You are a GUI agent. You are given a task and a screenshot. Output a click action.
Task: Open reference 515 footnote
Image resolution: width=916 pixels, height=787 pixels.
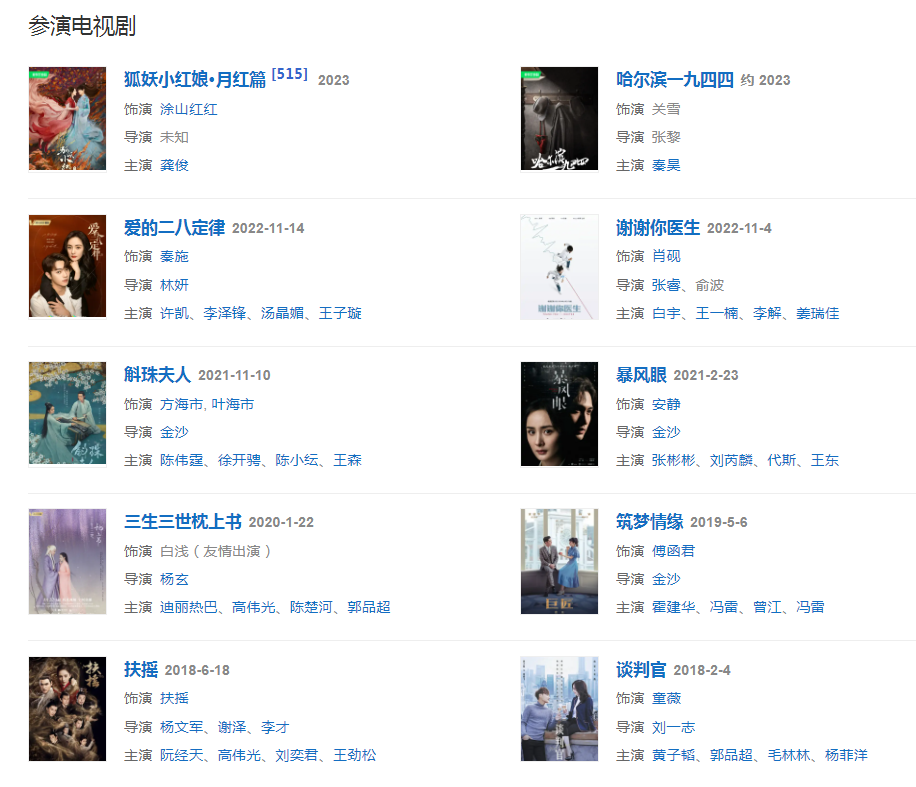290,75
